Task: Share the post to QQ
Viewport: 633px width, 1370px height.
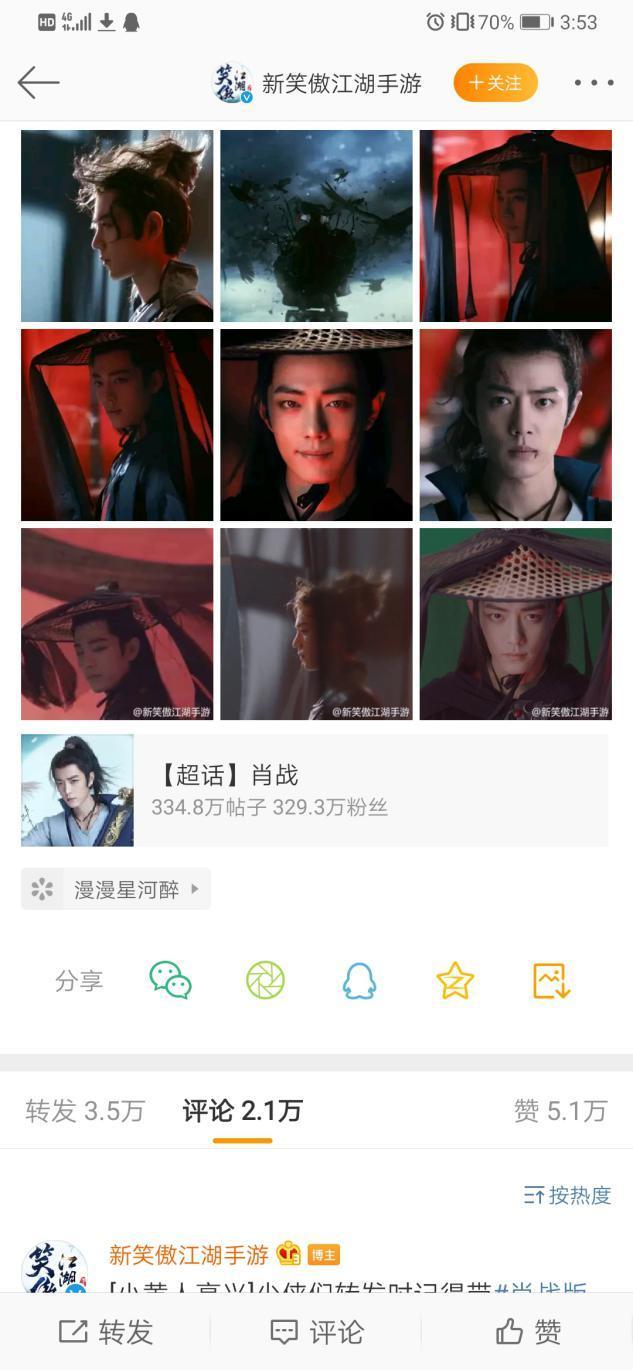Action: pos(359,981)
